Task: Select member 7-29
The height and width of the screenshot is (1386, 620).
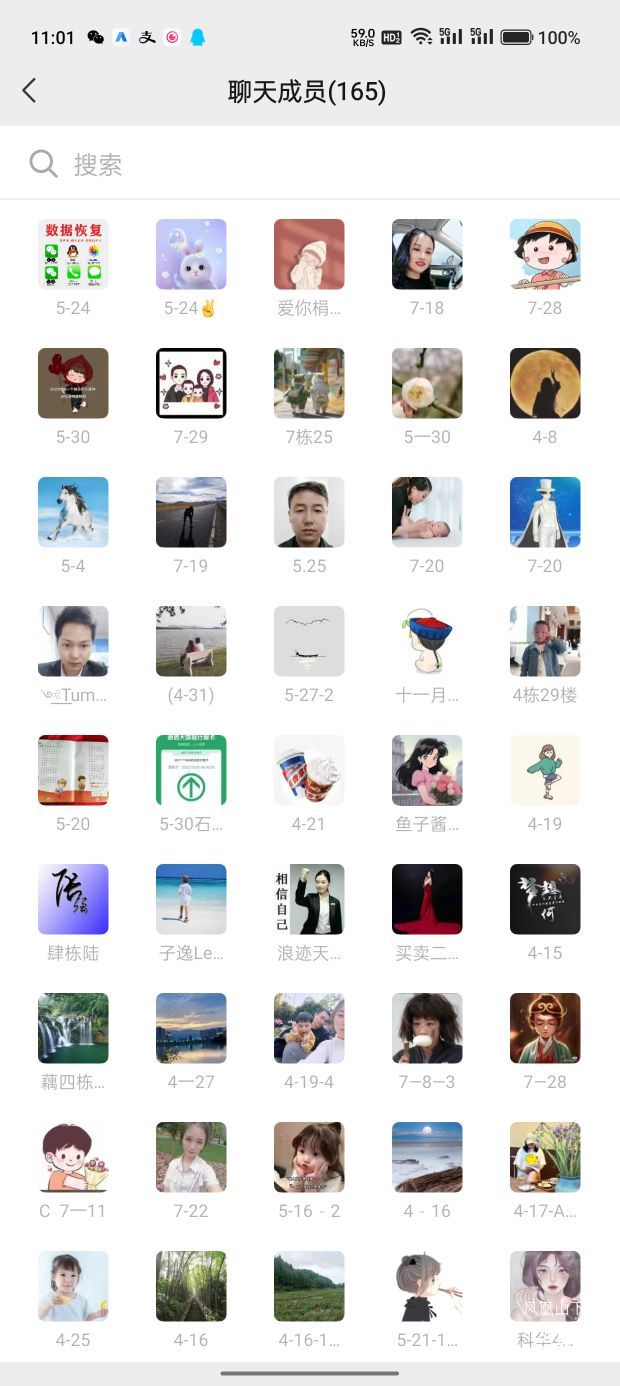Action: click(x=191, y=384)
